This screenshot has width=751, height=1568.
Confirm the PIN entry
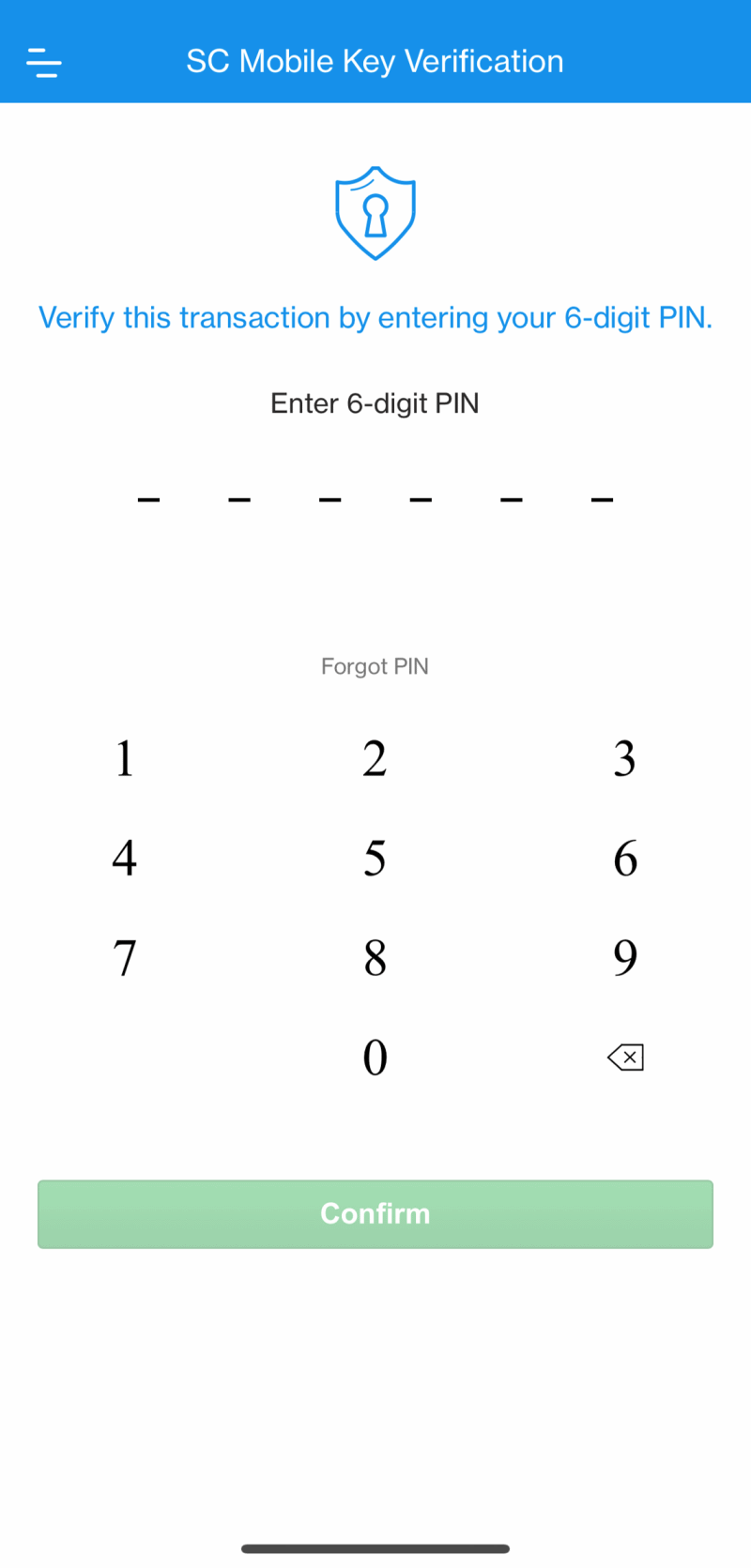375,1213
